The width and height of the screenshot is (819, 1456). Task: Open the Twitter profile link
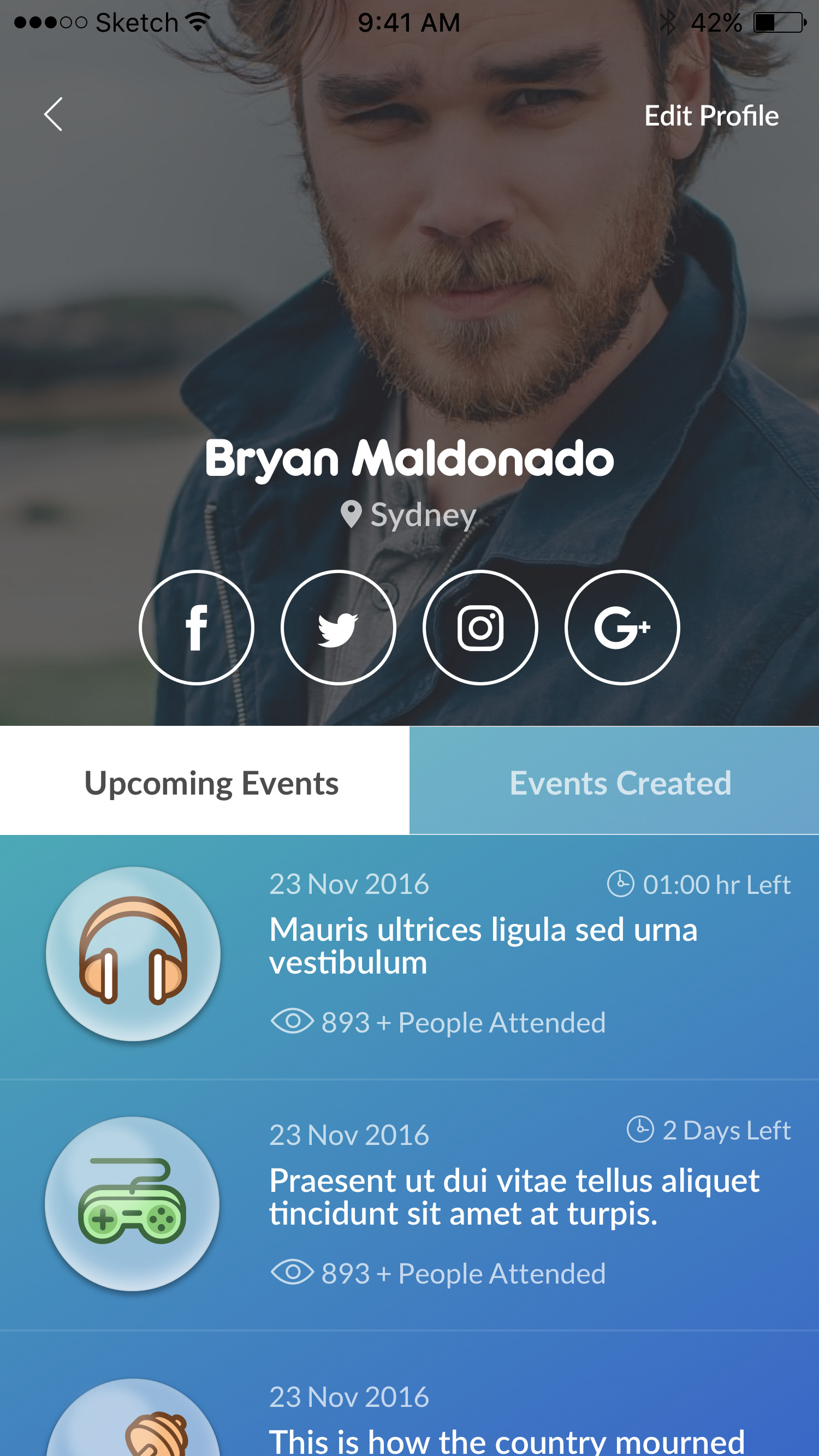(x=338, y=628)
